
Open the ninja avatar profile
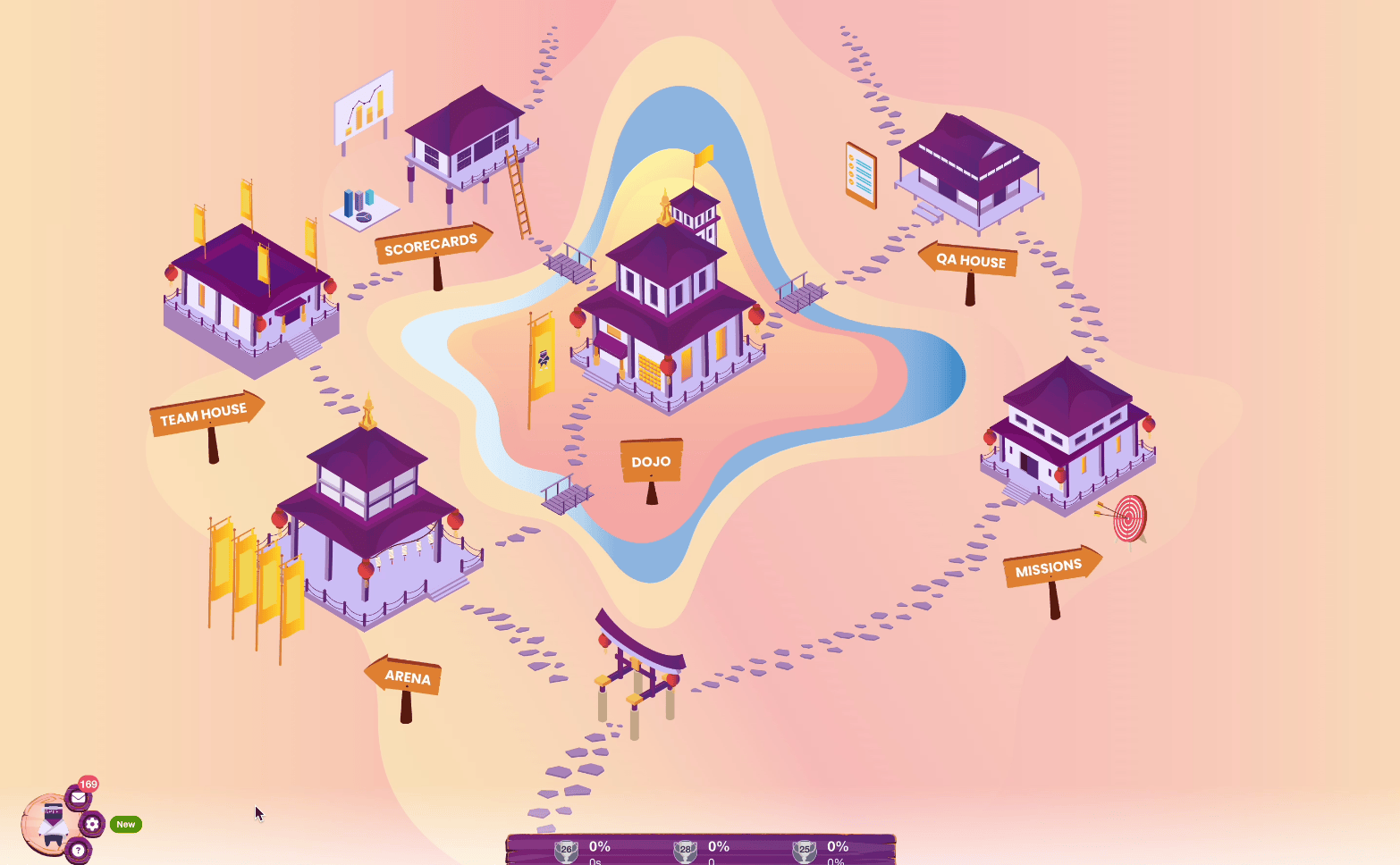pyautogui.click(x=50, y=824)
